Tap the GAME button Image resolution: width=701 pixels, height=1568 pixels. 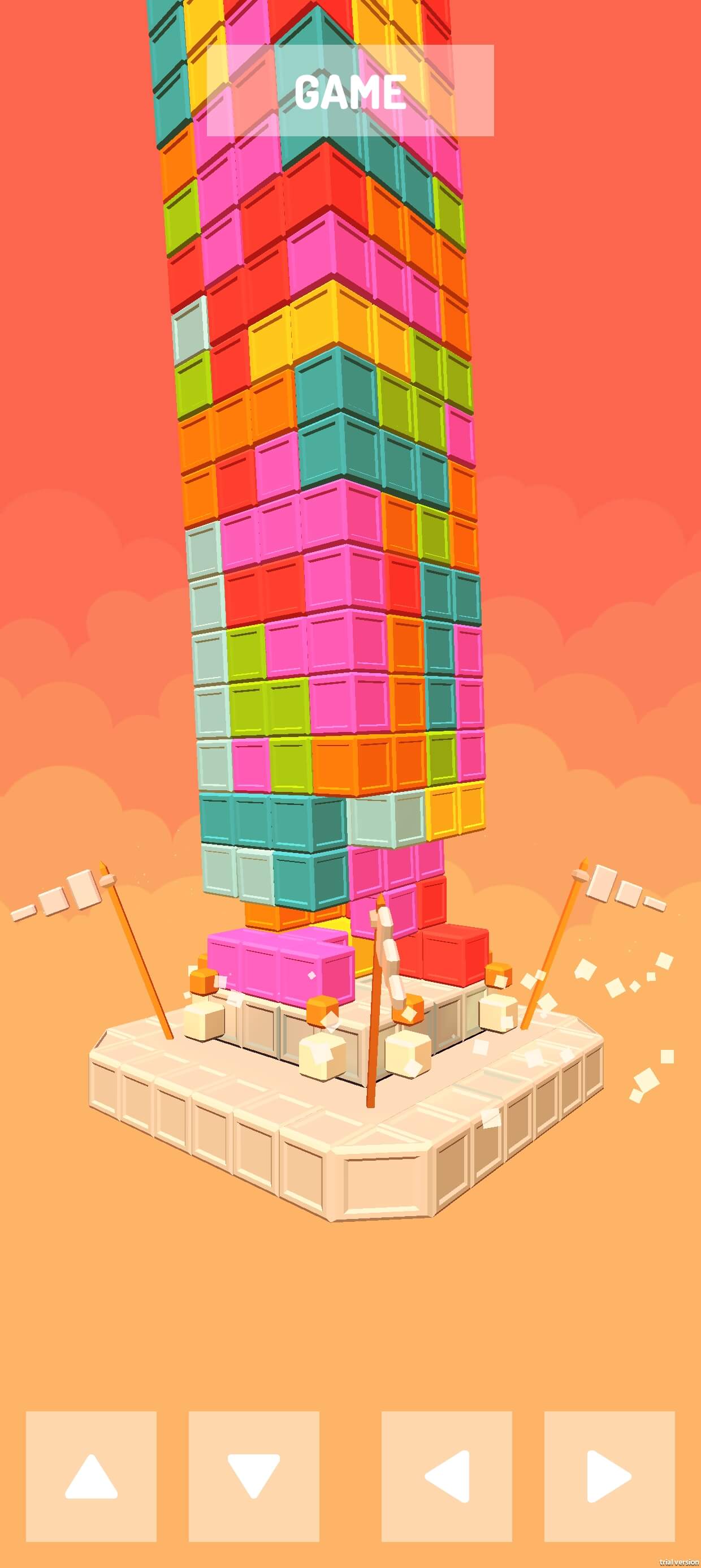pyautogui.click(x=350, y=90)
